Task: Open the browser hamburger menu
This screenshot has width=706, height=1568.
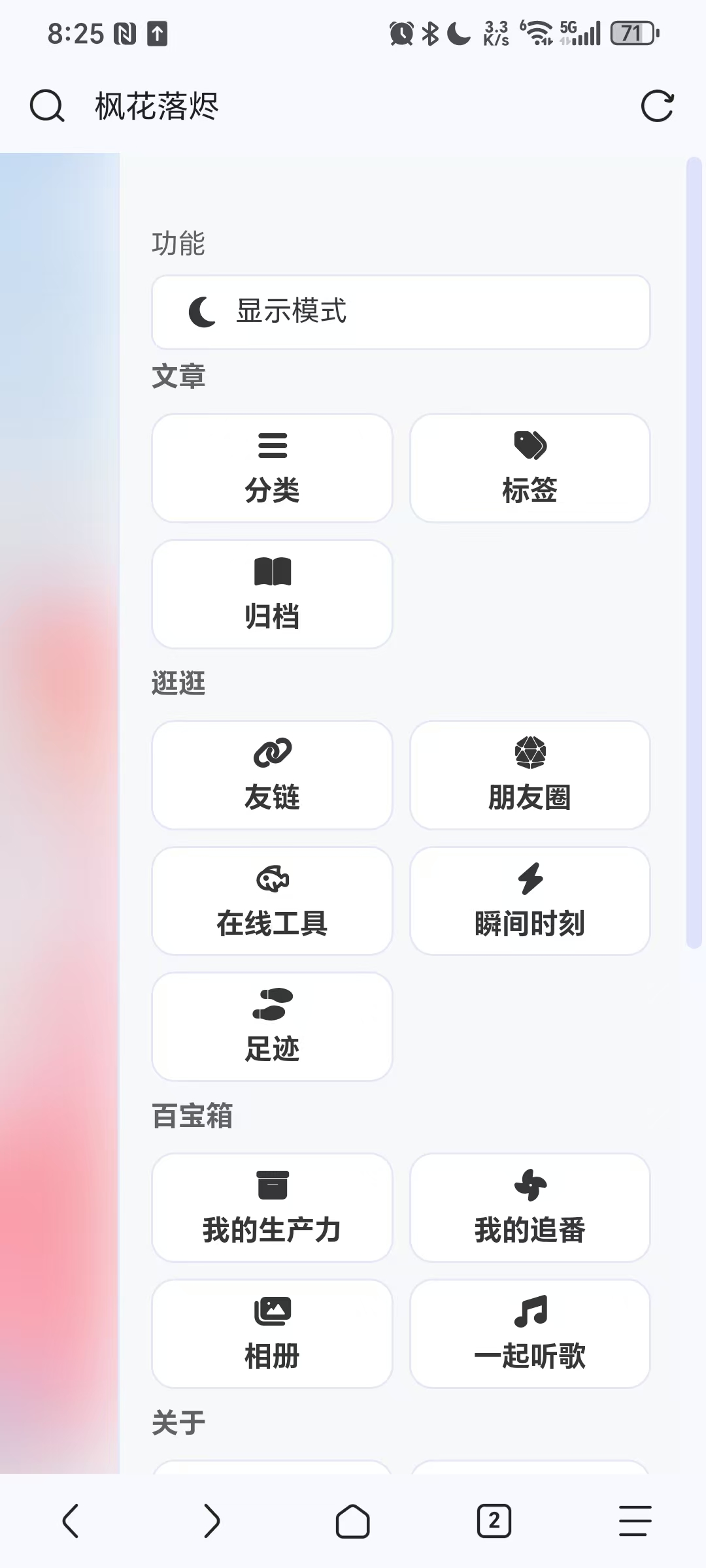Action: click(635, 1521)
